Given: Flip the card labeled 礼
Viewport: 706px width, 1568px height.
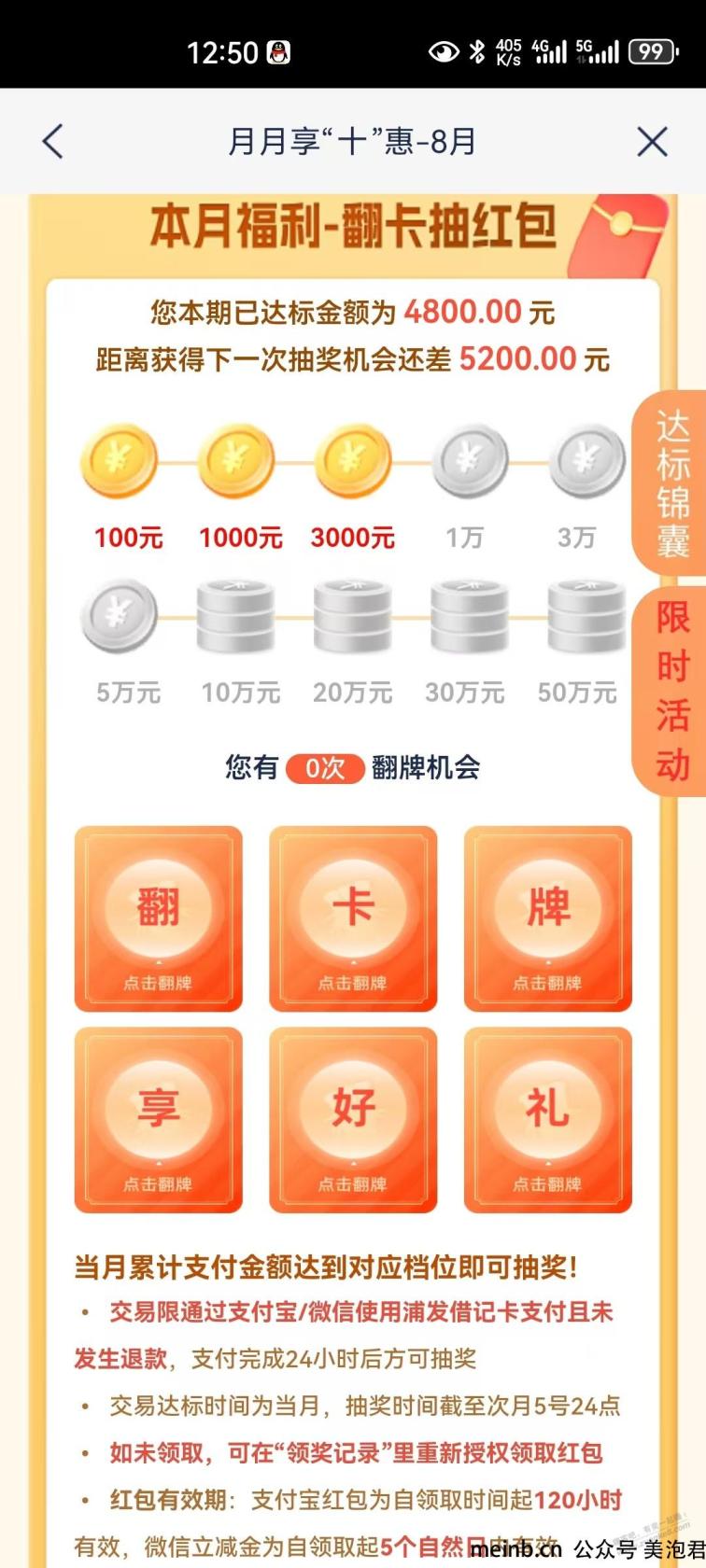Looking at the screenshot, I should click(x=548, y=1120).
